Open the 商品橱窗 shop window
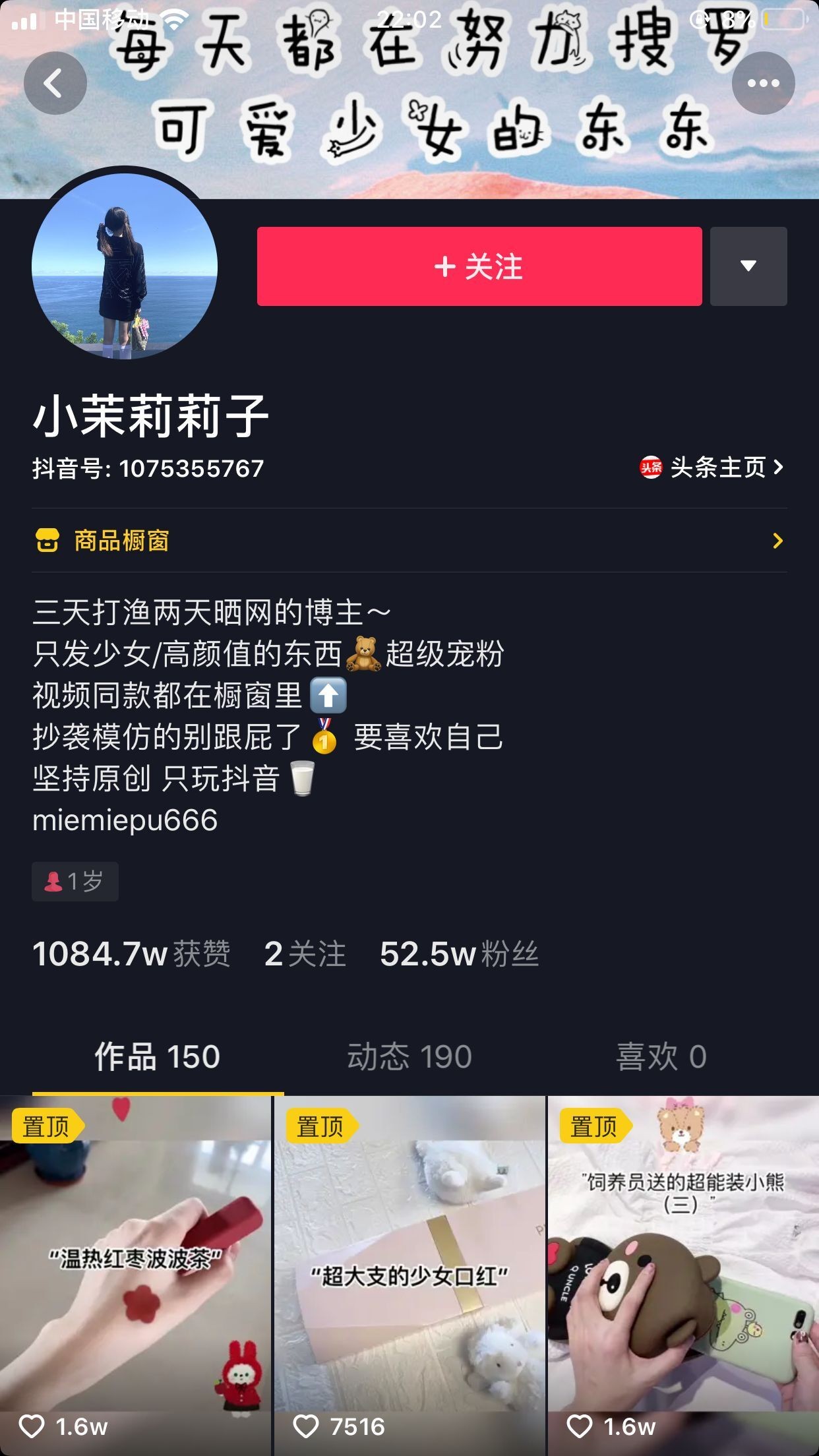This screenshot has height=1456, width=819. tap(409, 541)
